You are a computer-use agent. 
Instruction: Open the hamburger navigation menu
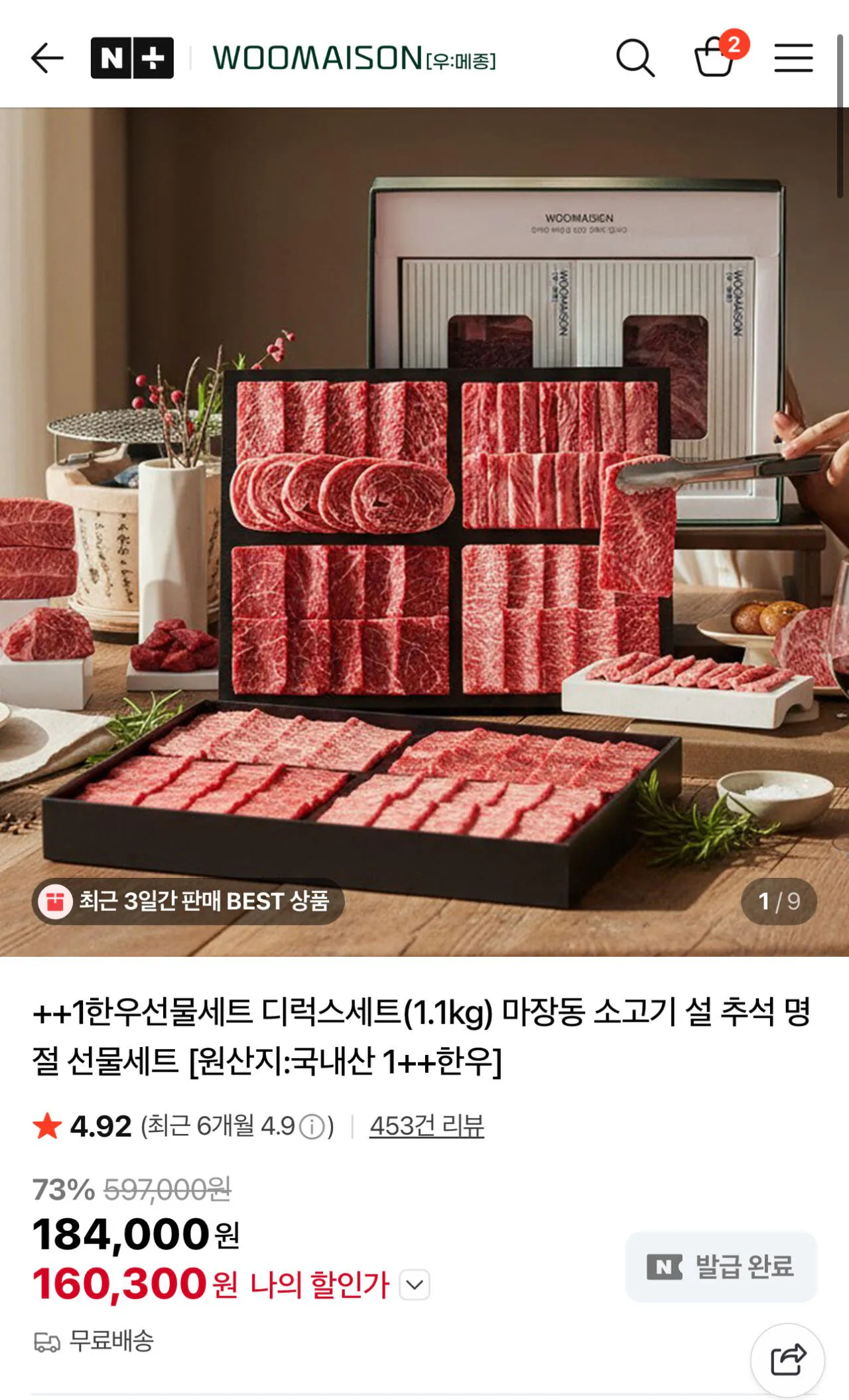coord(795,58)
